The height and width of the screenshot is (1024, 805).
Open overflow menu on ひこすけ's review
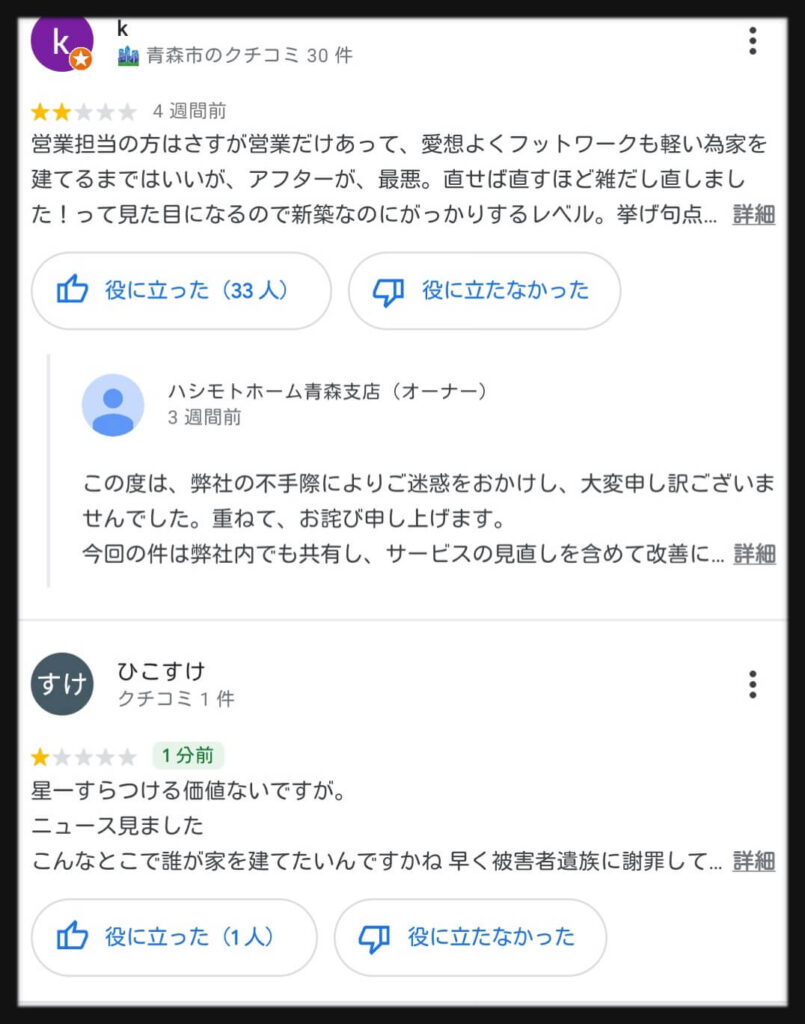[x=752, y=684]
